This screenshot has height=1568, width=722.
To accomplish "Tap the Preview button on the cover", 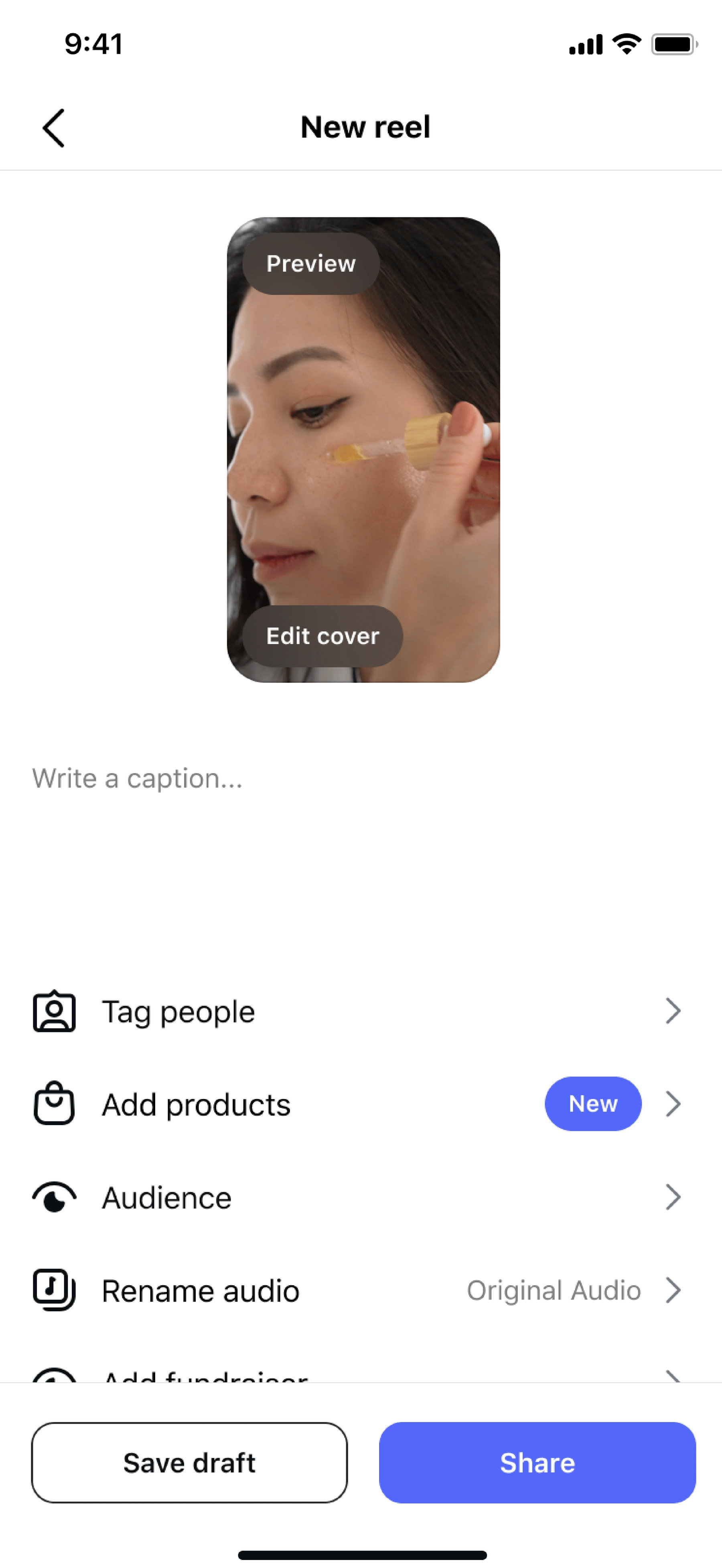I will pos(311,264).
